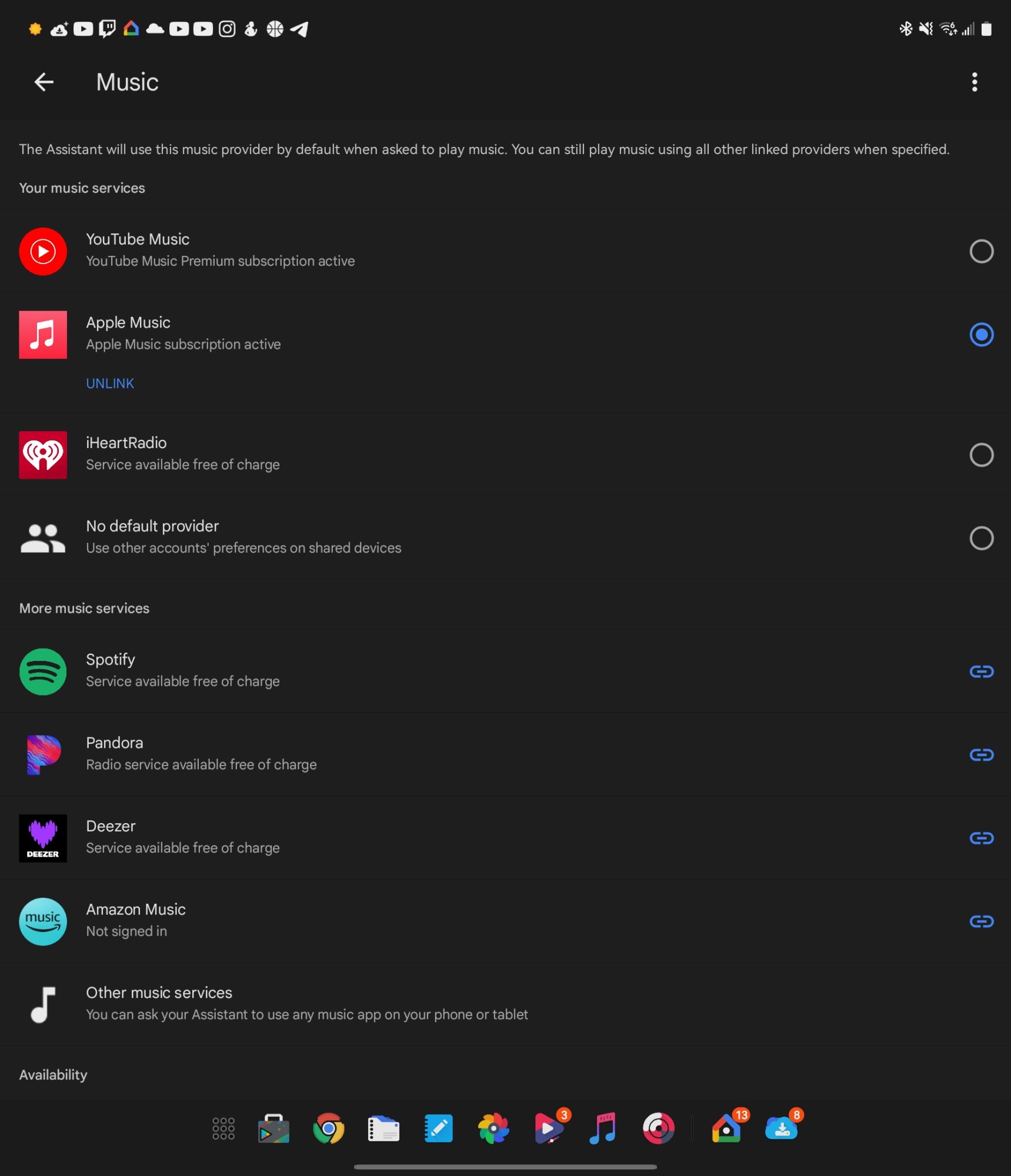
Task: Select YouTube Music as default provider
Action: coord(981,252)
